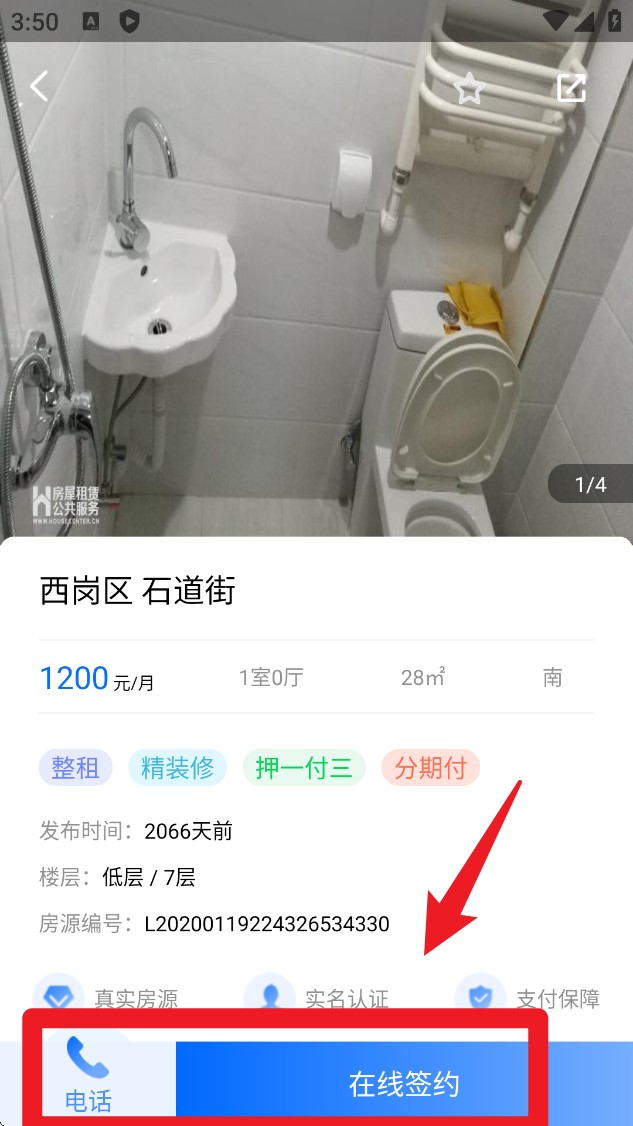This screenshot has width=633, height=1126.
Task: Go back to the previous page
Action: click(x=40, y=87)
